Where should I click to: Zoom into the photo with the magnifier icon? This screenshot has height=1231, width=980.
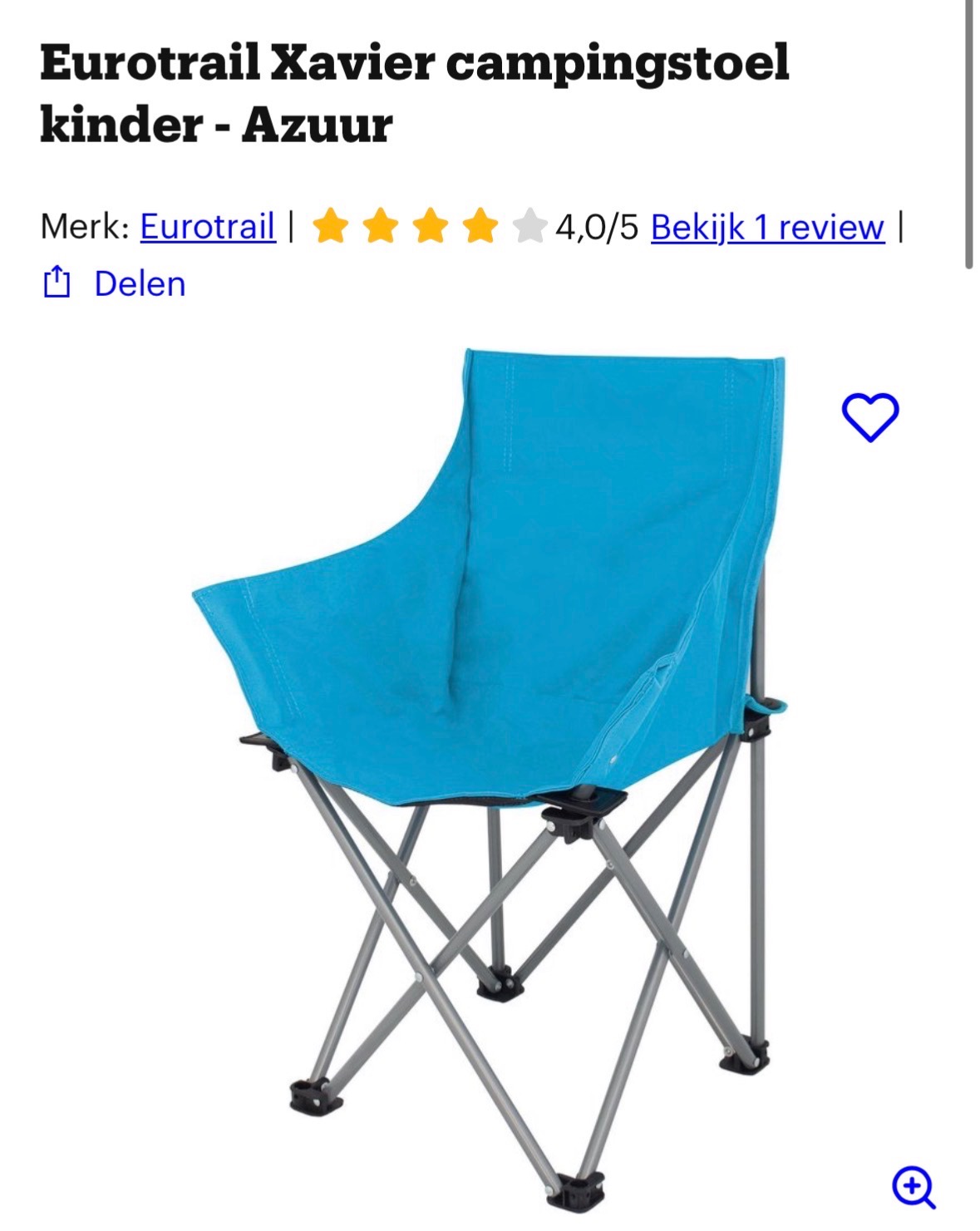(x=915, y=1183)
